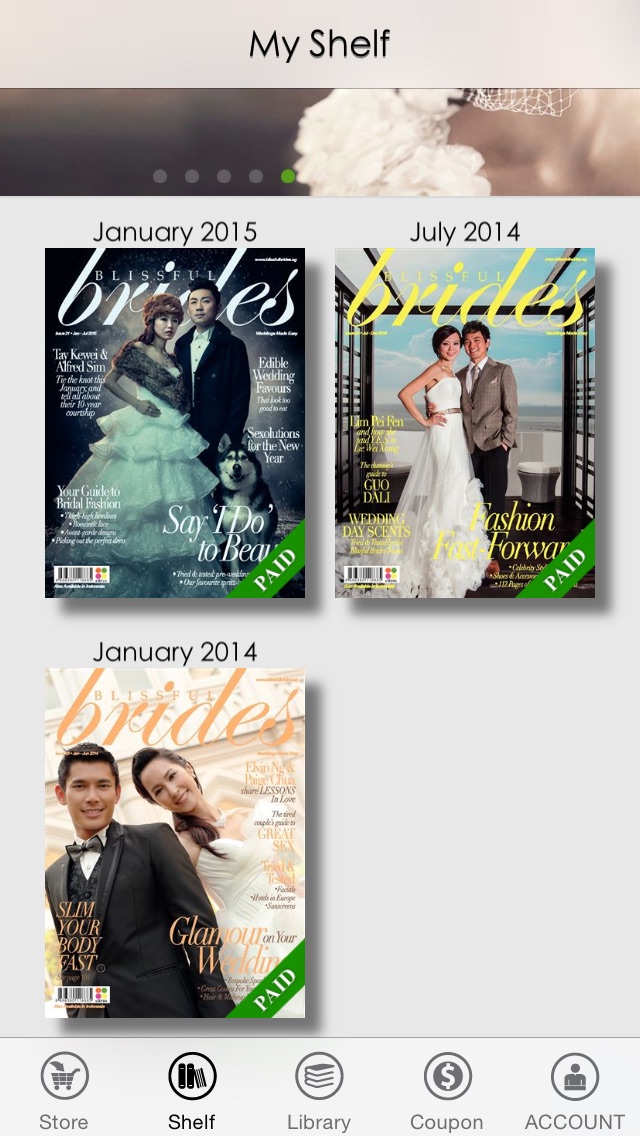
Task: Go to the Library tab
Action: pyautogui.click(x=319, y=1090)
